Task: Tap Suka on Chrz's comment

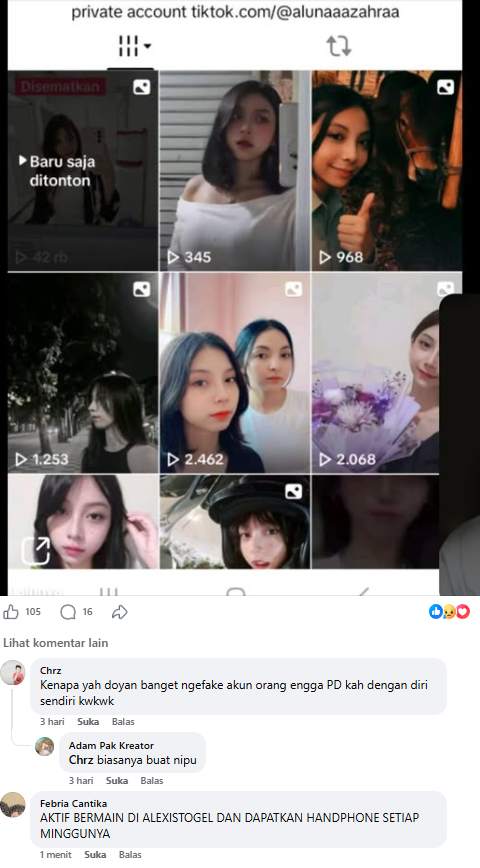Action: tap(88, 721)
